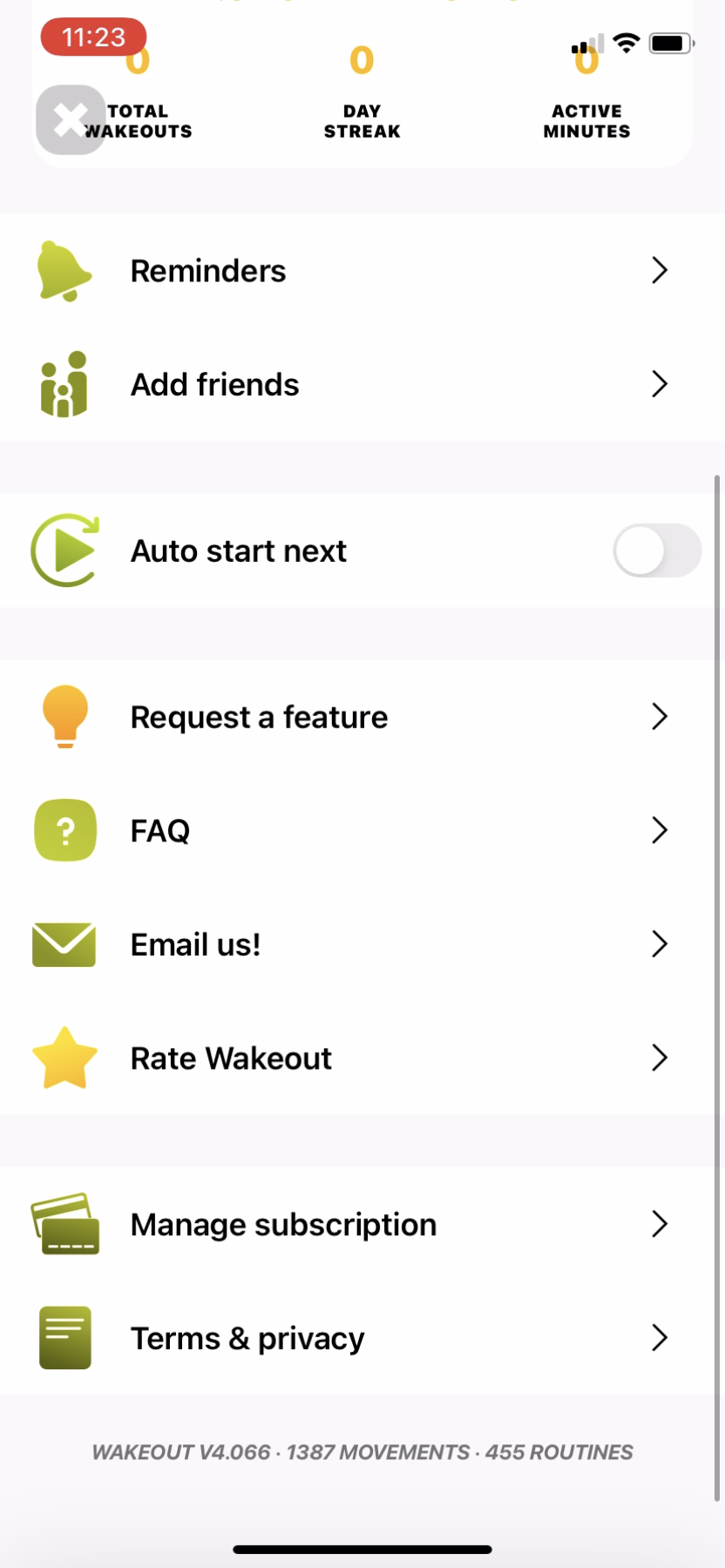This screenshot has height=1568, width=725.
Task: Tap the Terms & privacy document icon
Action: point(64,1338)
